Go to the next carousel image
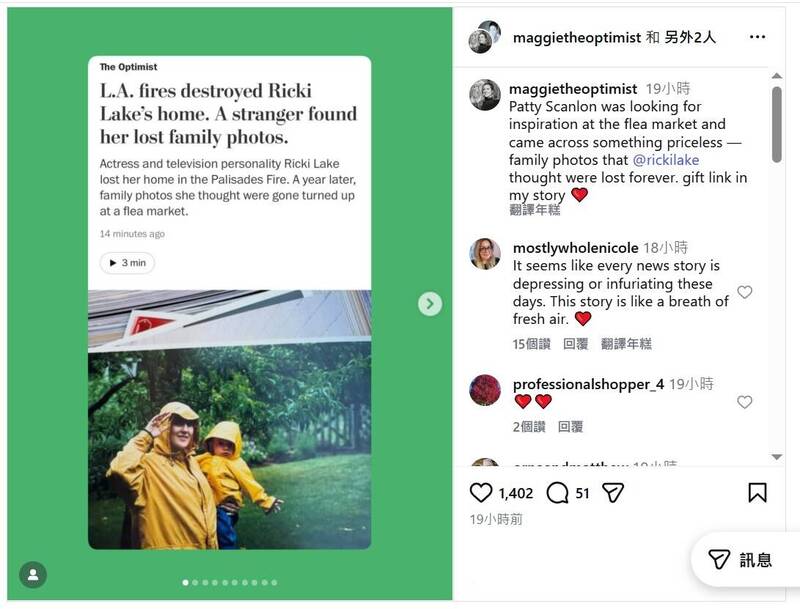 point(430,304)
